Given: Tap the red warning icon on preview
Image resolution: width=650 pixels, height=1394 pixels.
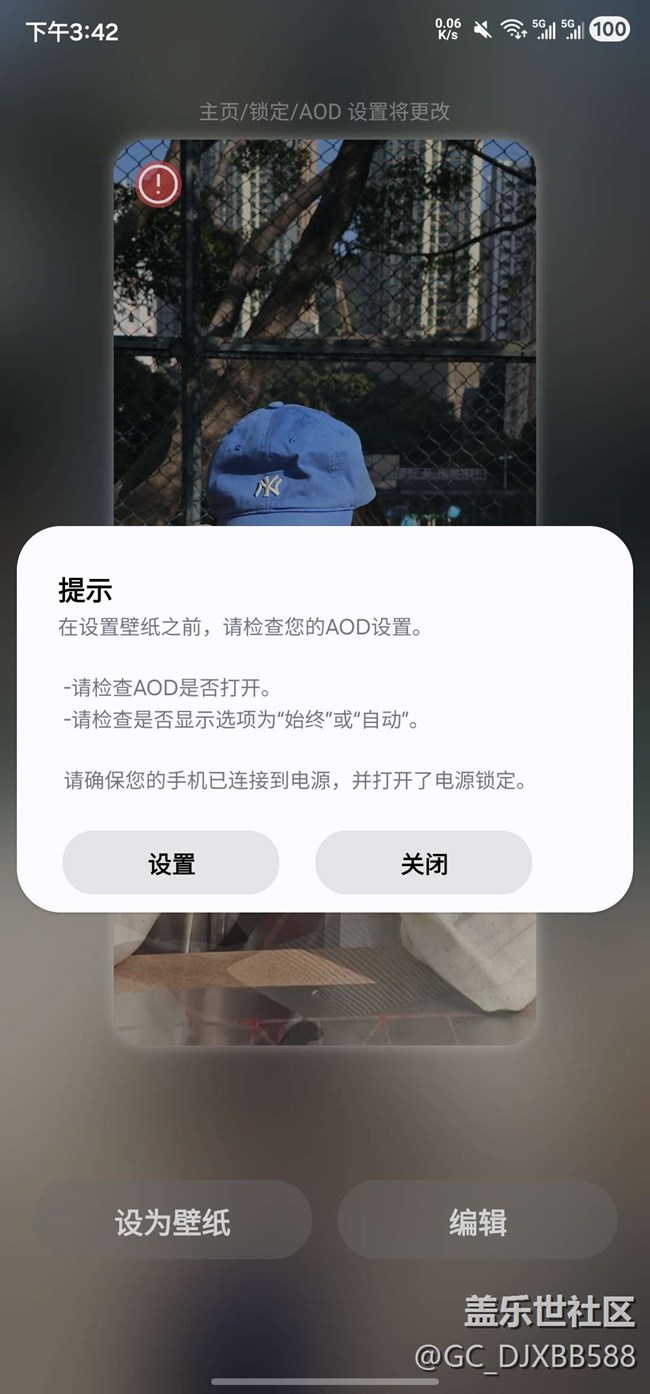Looking at the screenshot, I should tap(157, 184).
